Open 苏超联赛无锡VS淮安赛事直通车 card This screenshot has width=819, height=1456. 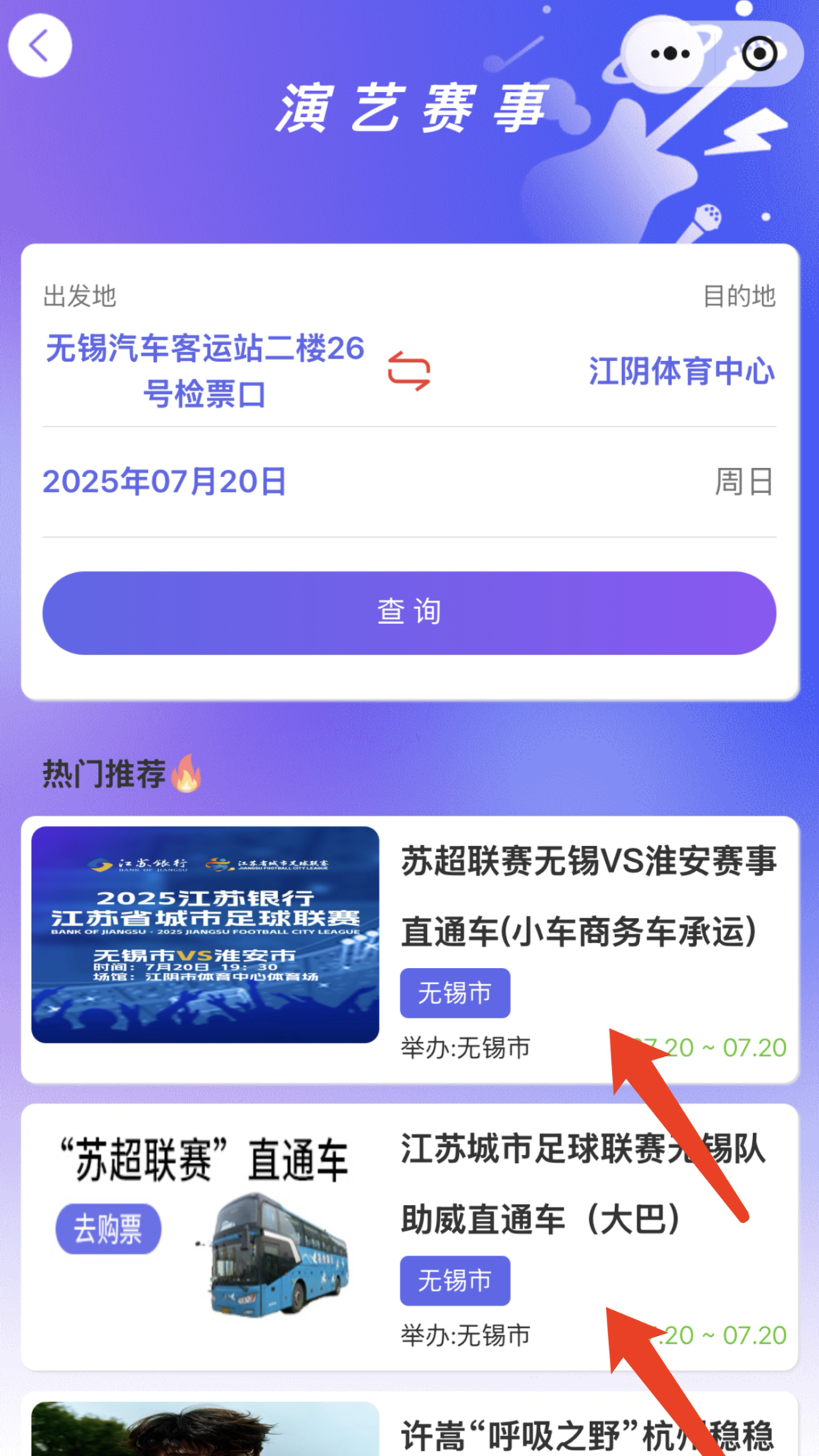[x=409, y=948]
